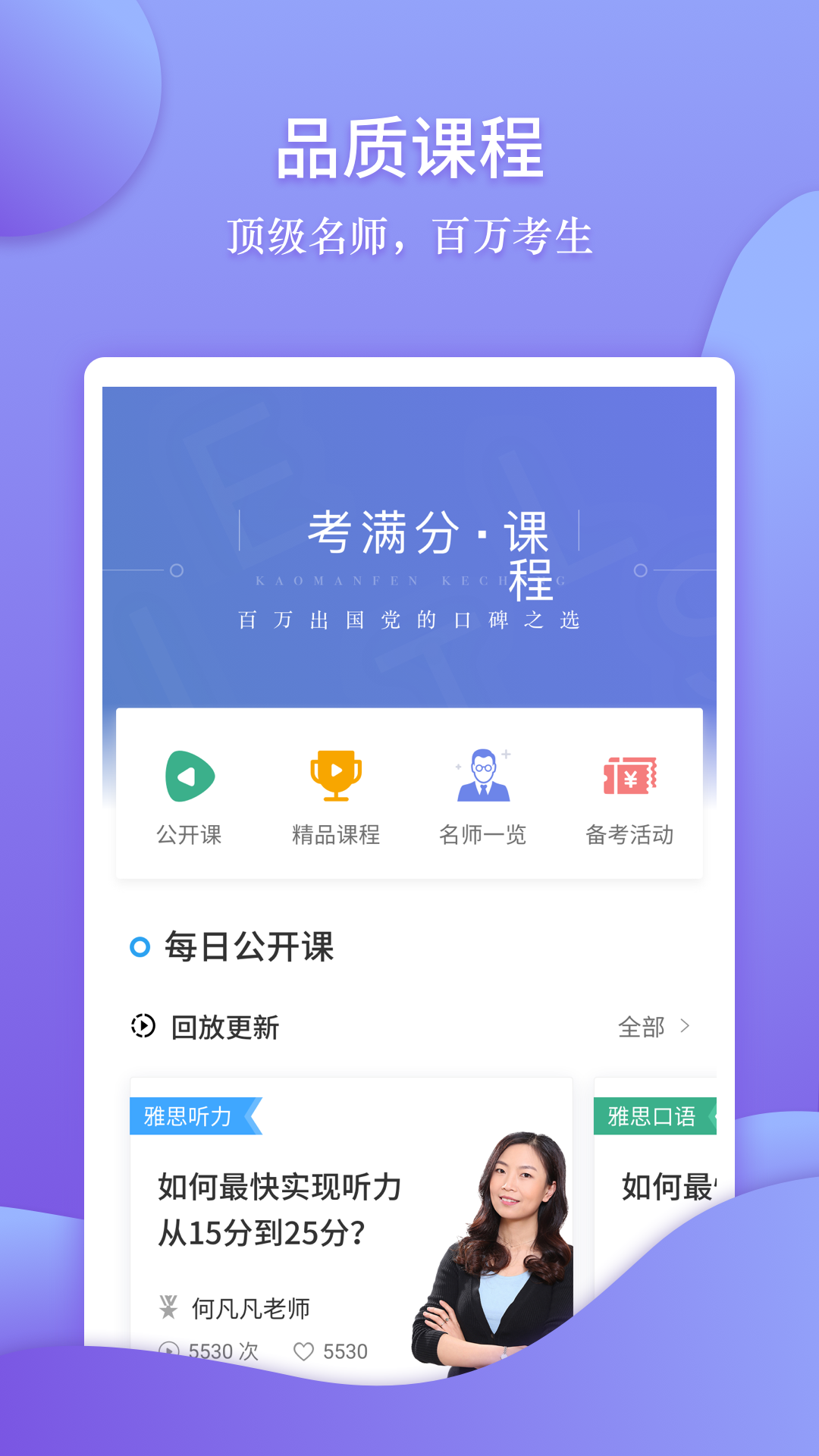Open the 全部 replay list link

(641, 1028)
